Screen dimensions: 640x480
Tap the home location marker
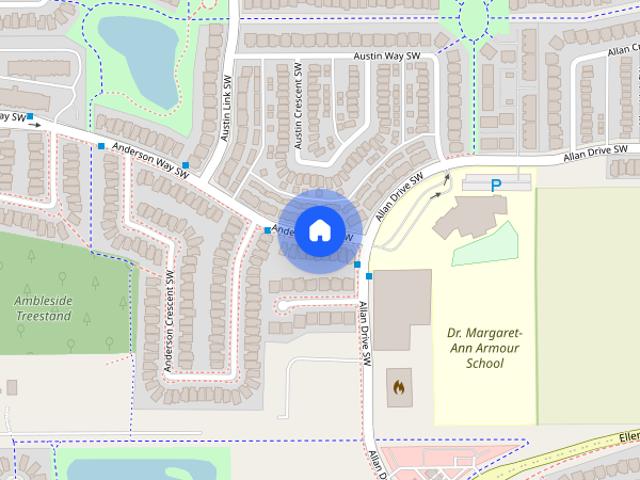pyautogui.click(x=319, y=230)
